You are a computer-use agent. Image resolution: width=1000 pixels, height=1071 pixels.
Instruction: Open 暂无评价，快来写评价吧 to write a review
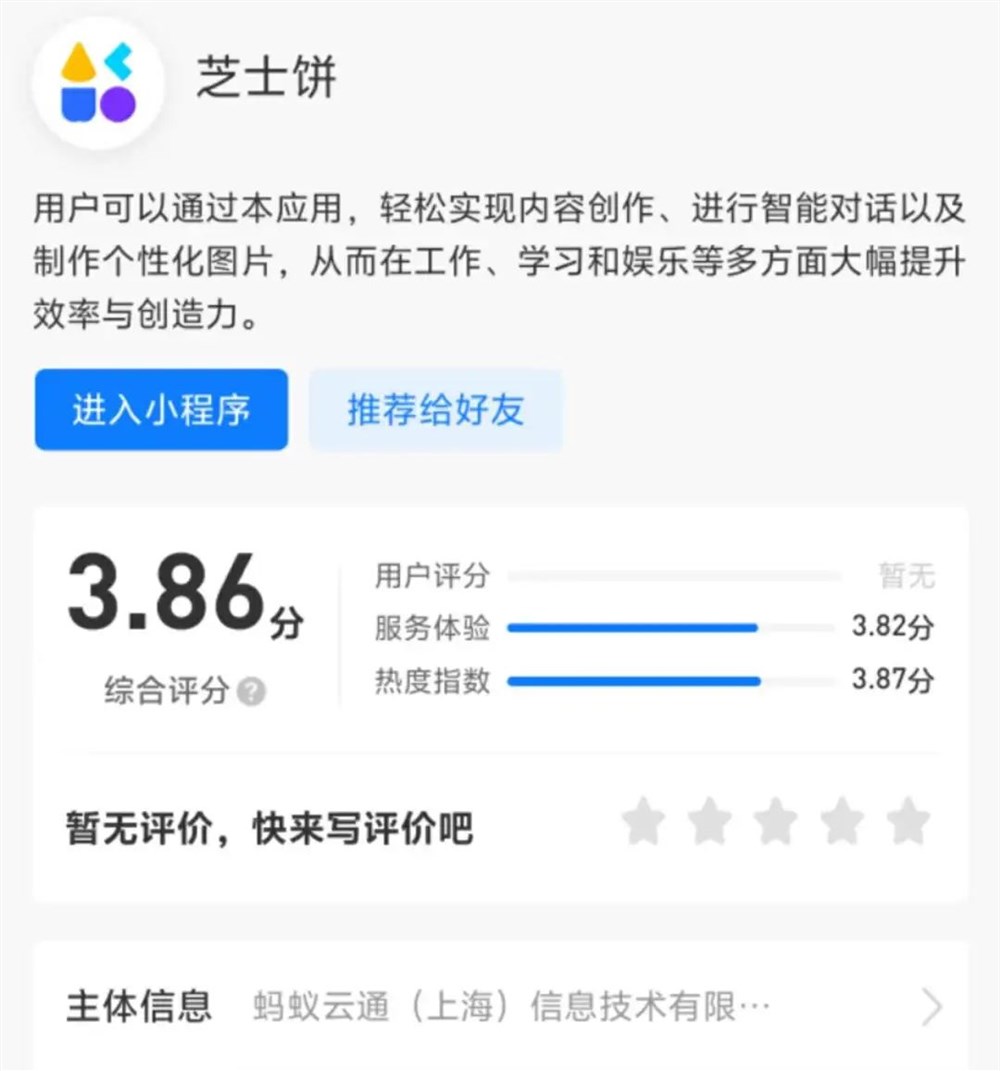click(271, 829)
